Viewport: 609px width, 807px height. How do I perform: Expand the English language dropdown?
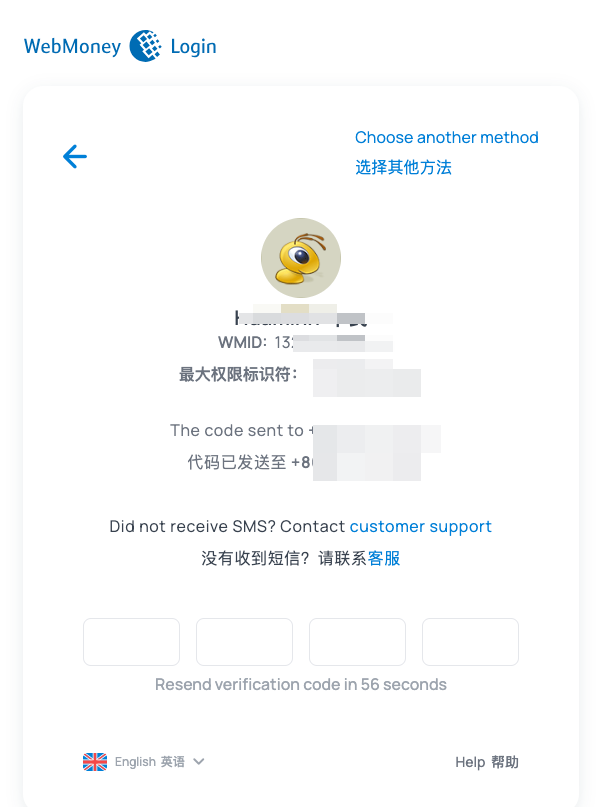(144, 762)
